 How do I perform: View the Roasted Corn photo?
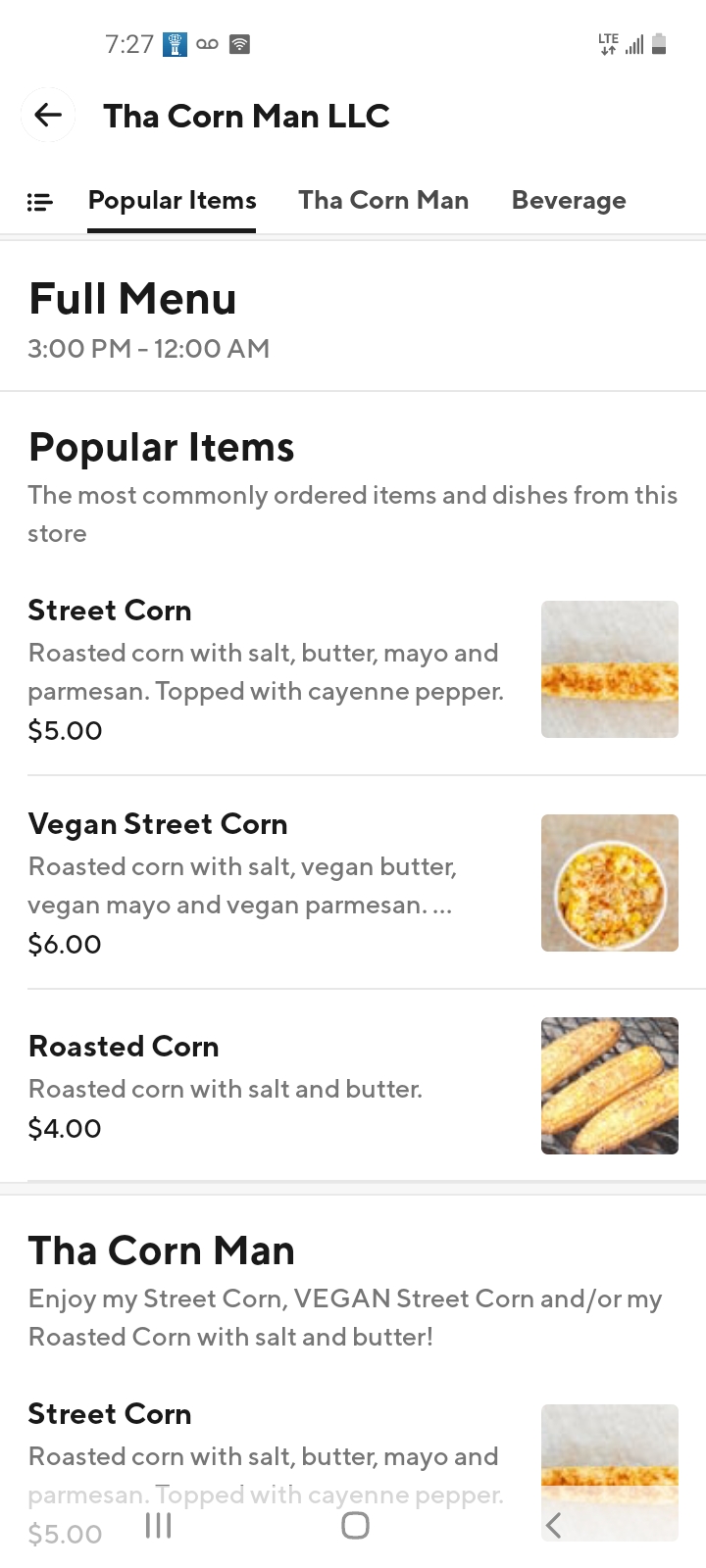coord(610,1086)
